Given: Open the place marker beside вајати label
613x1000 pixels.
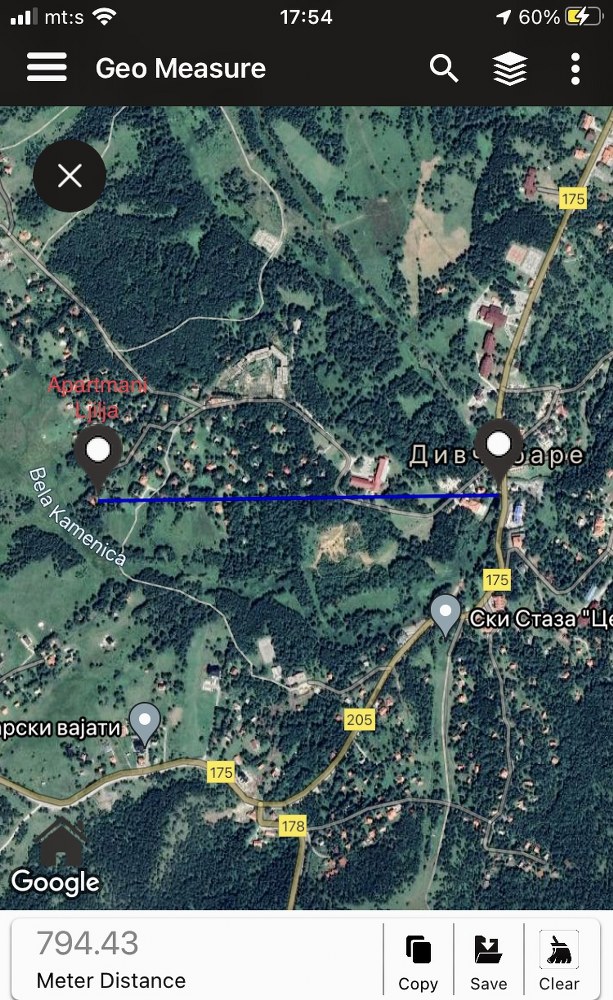Looking at the screenshot, I should coord(145,723).
